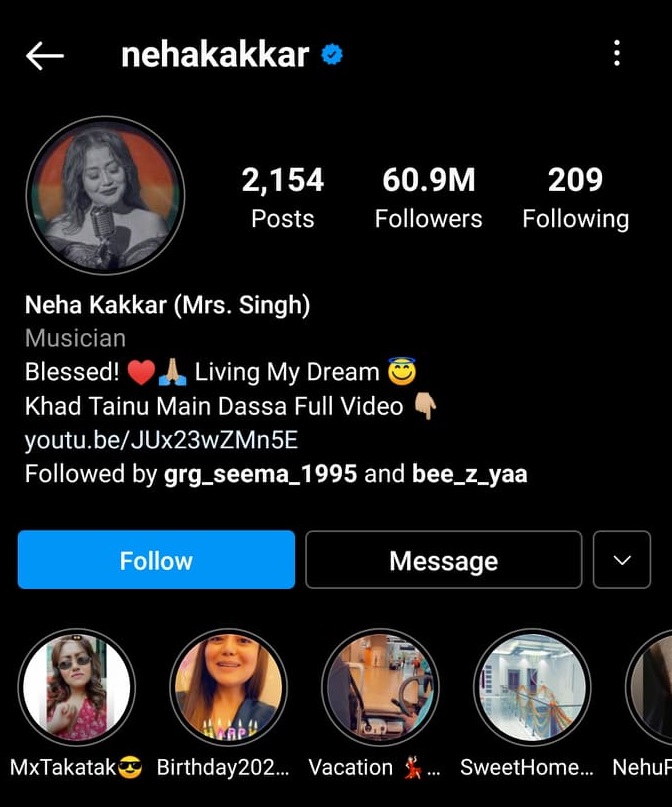
Task: Open the MxTakatak story highlight
Action: pyautogui.click(x=76, y=688)
